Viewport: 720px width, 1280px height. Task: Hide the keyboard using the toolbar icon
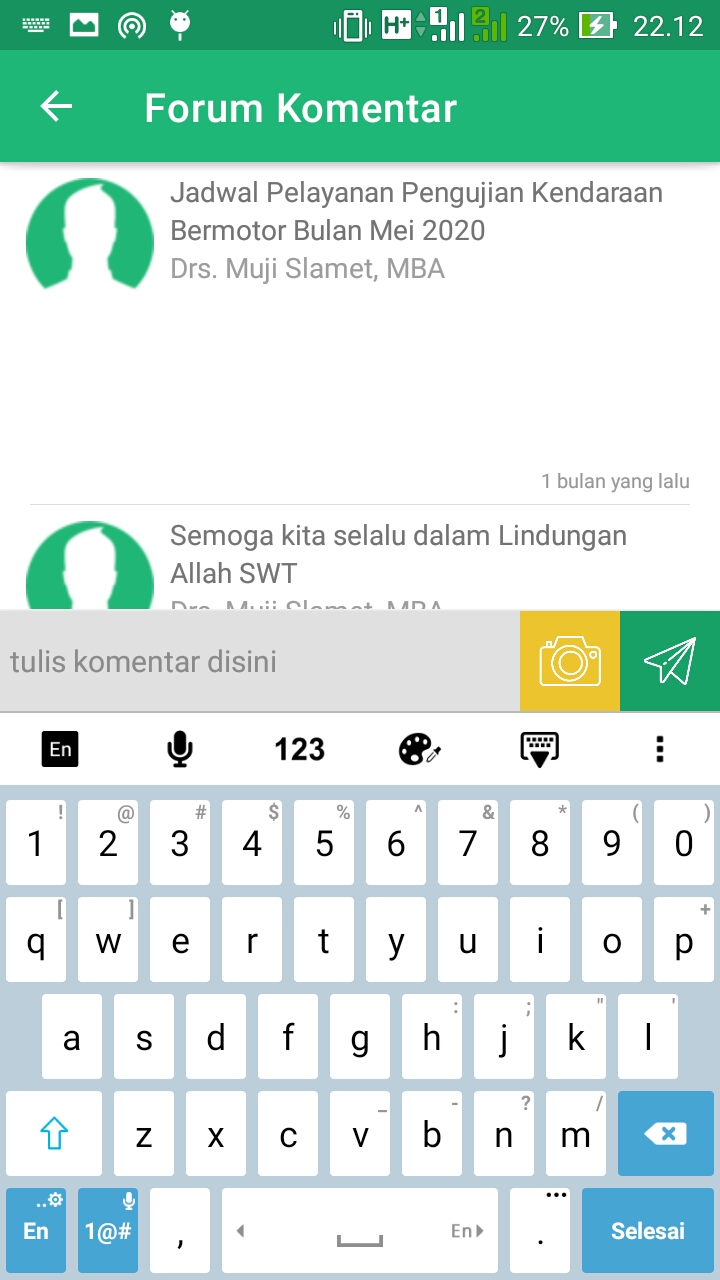540,749
